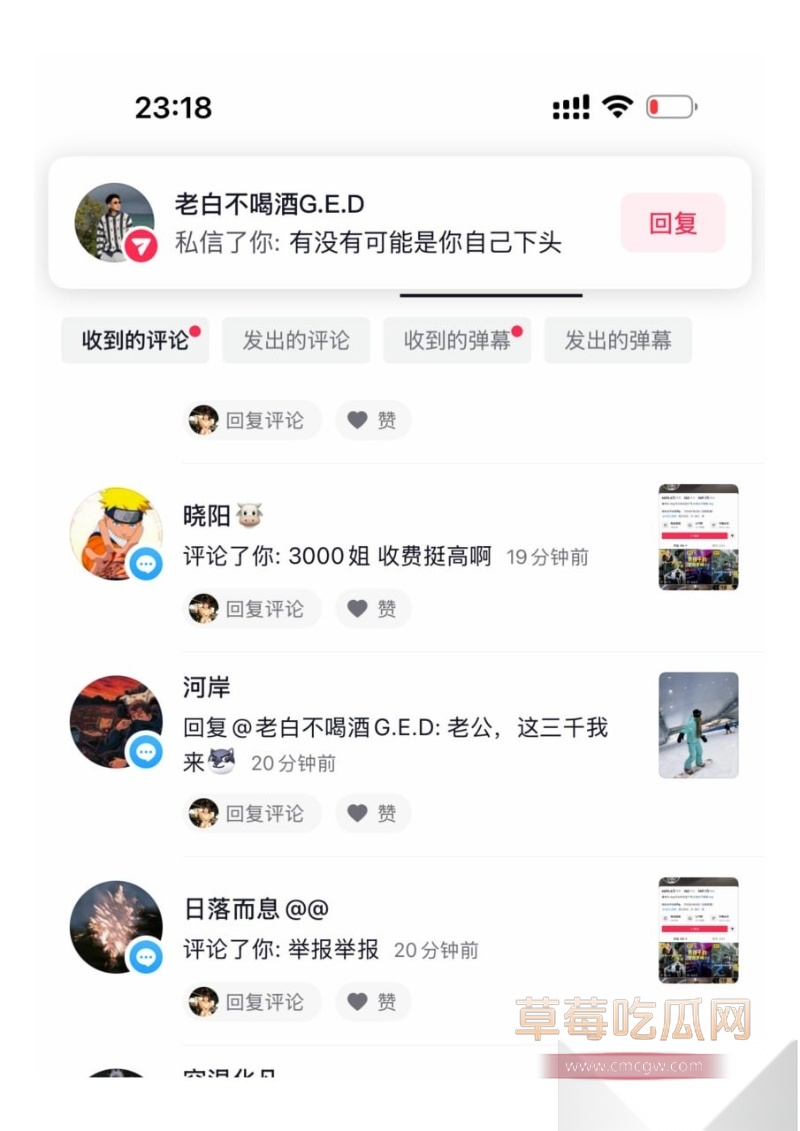The height and width of the screenshot is (1131, 800).
Task: Open the 收到的评论 tab
Action: tap(135, 340)
